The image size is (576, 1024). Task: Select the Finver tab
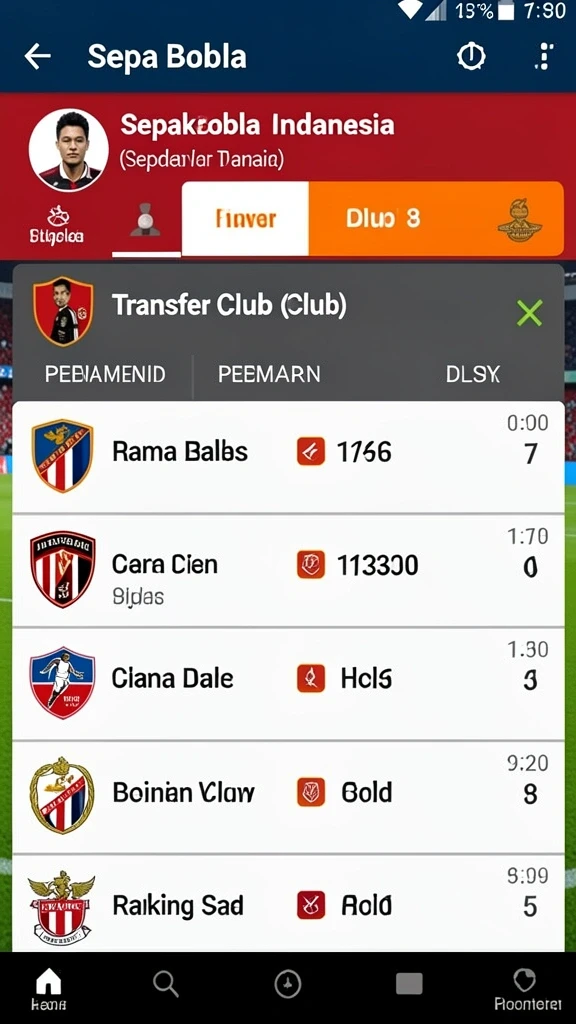(x=246, y=219)
